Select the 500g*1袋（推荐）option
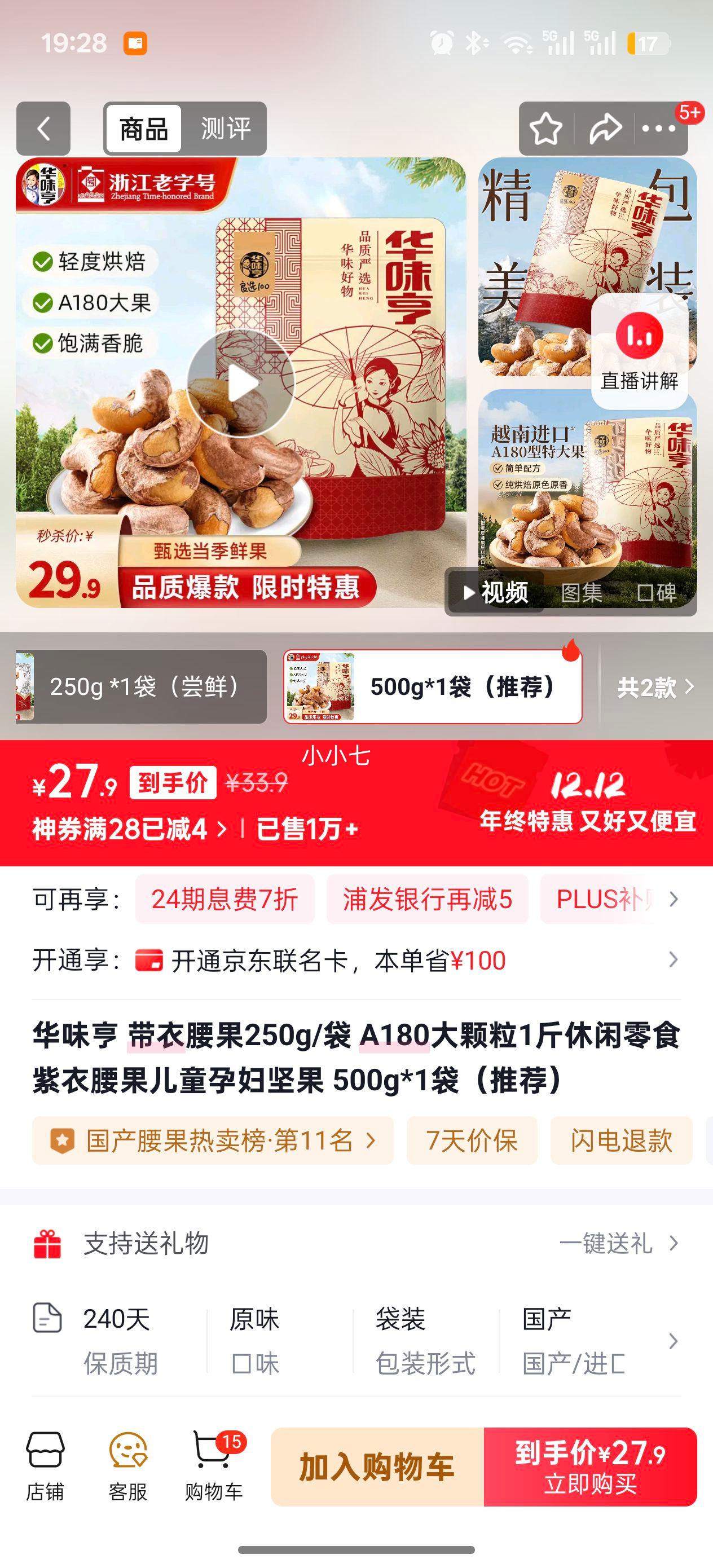 432,688
